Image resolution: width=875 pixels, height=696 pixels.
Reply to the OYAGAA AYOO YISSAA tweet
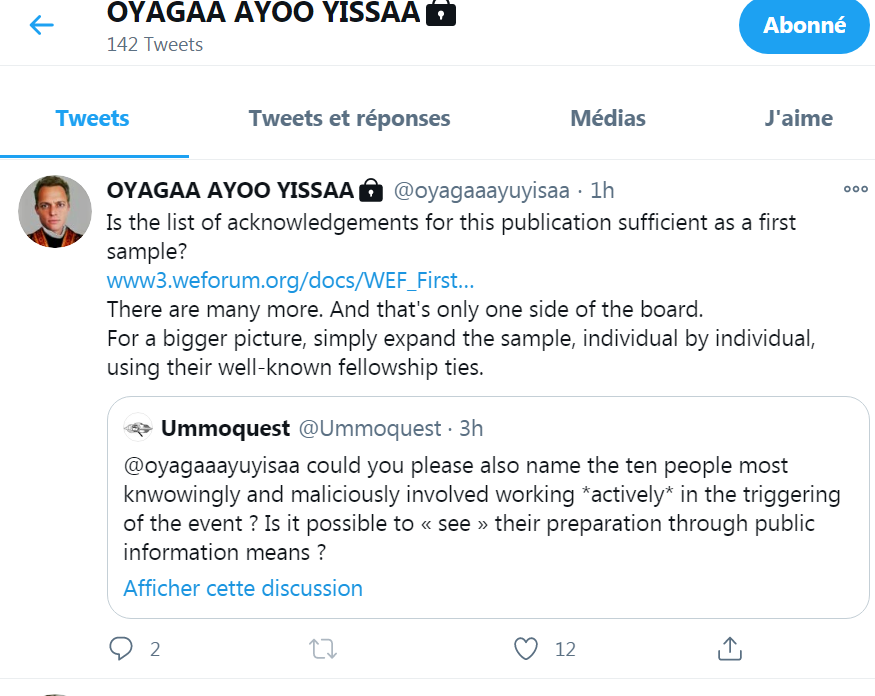[121, 649]
